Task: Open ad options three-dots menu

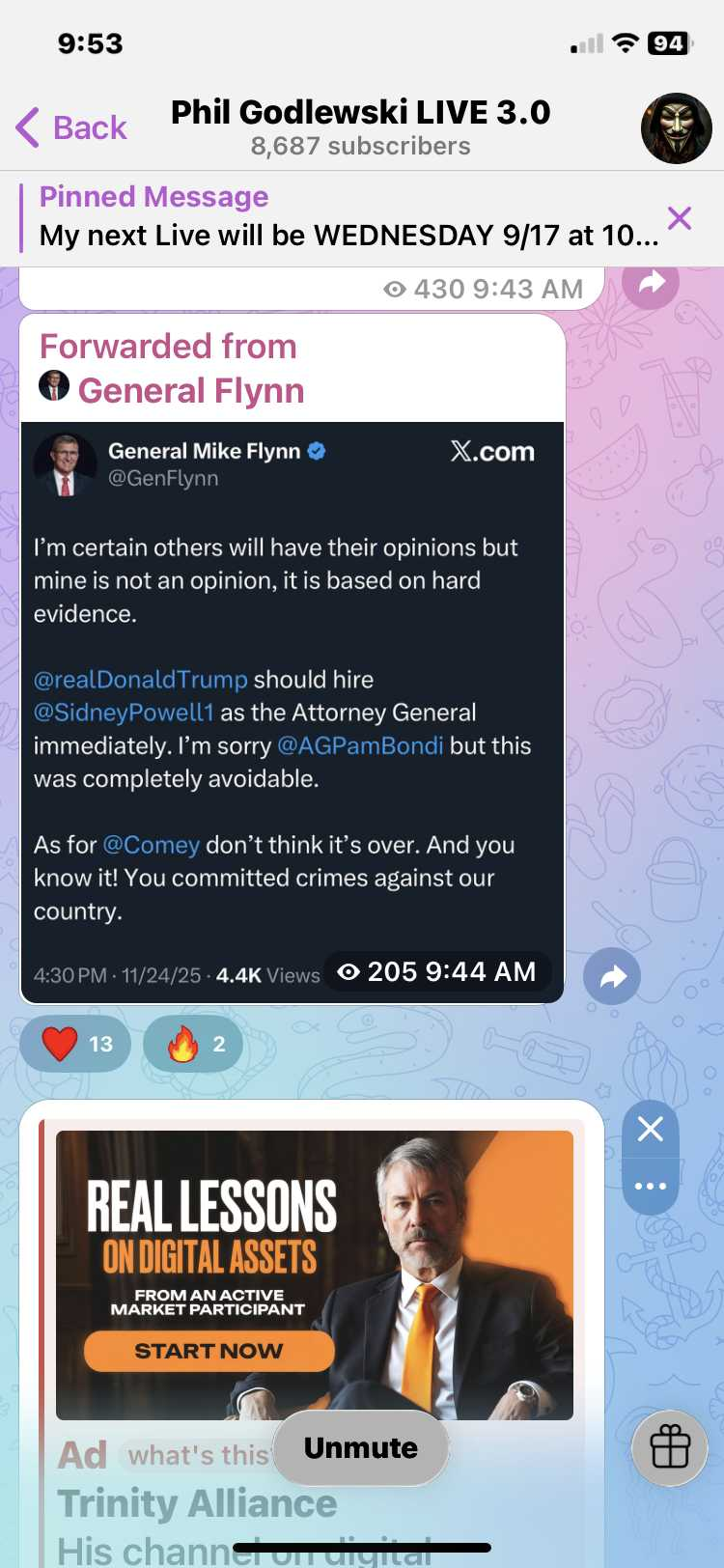Action: (x=651, y=1186)
